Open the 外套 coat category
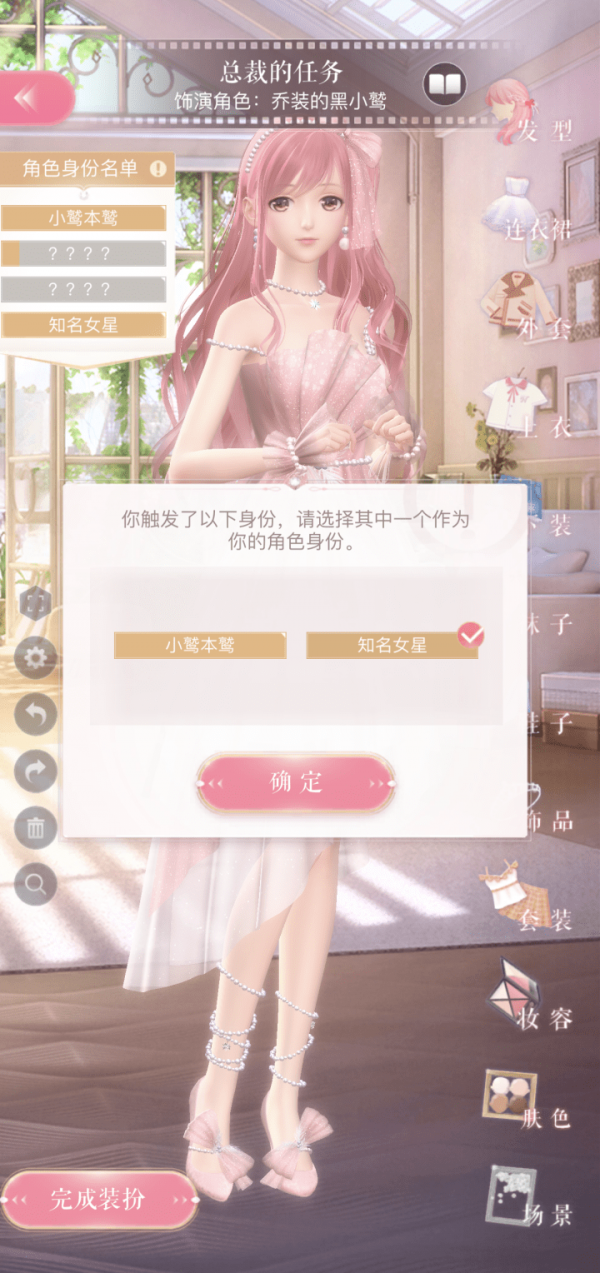This screenshot has height=1273, width=600. [530, 305]
